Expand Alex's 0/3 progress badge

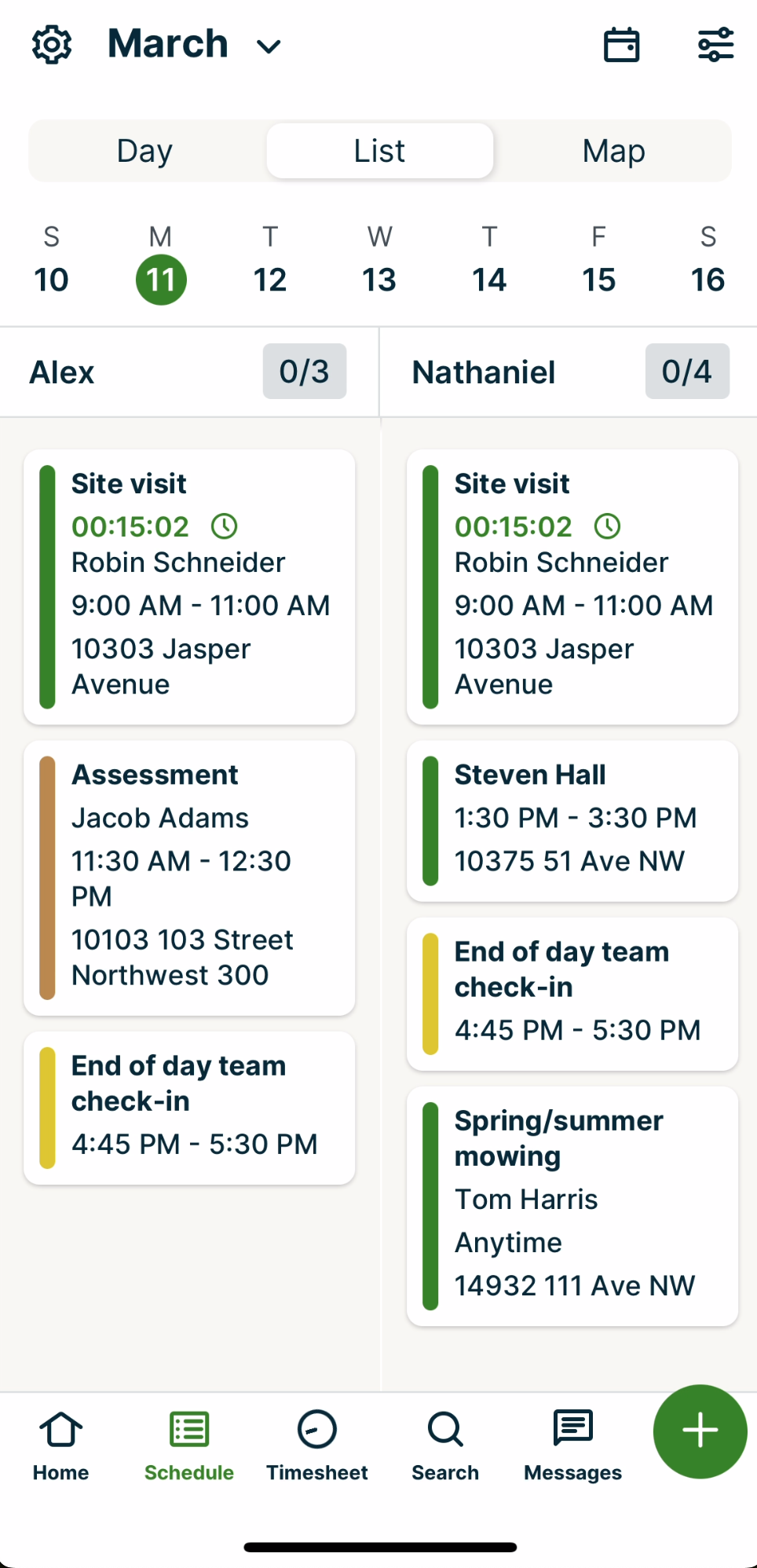[304, 371]
